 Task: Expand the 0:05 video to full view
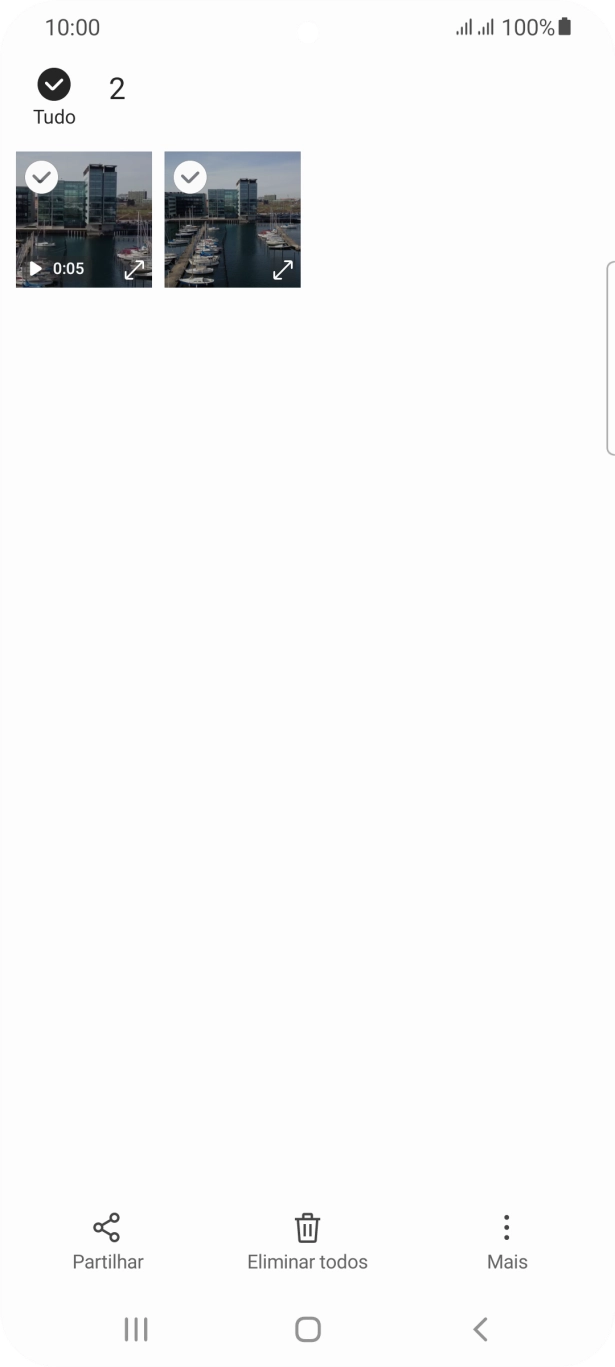[x=134, y=269]
